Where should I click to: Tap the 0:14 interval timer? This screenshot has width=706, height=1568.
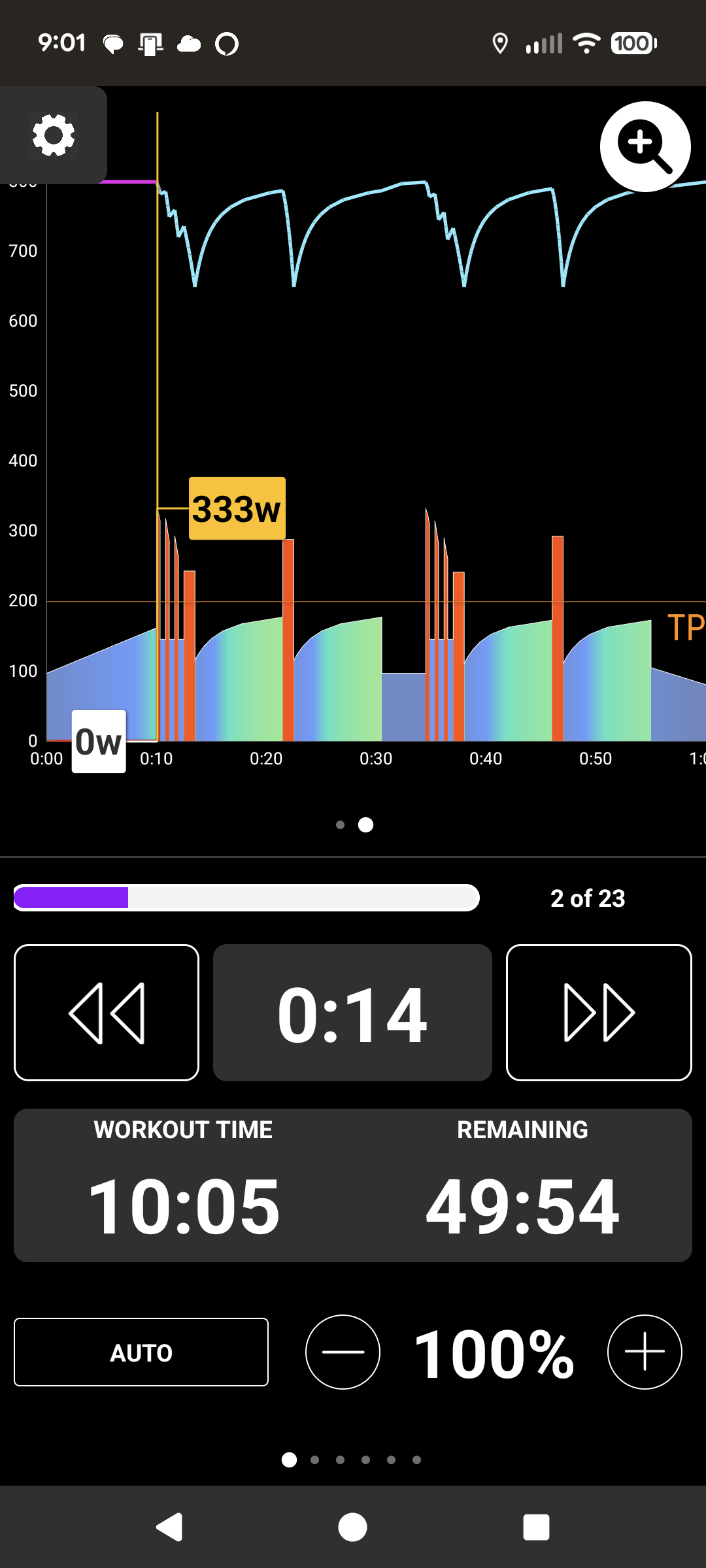352,1012
